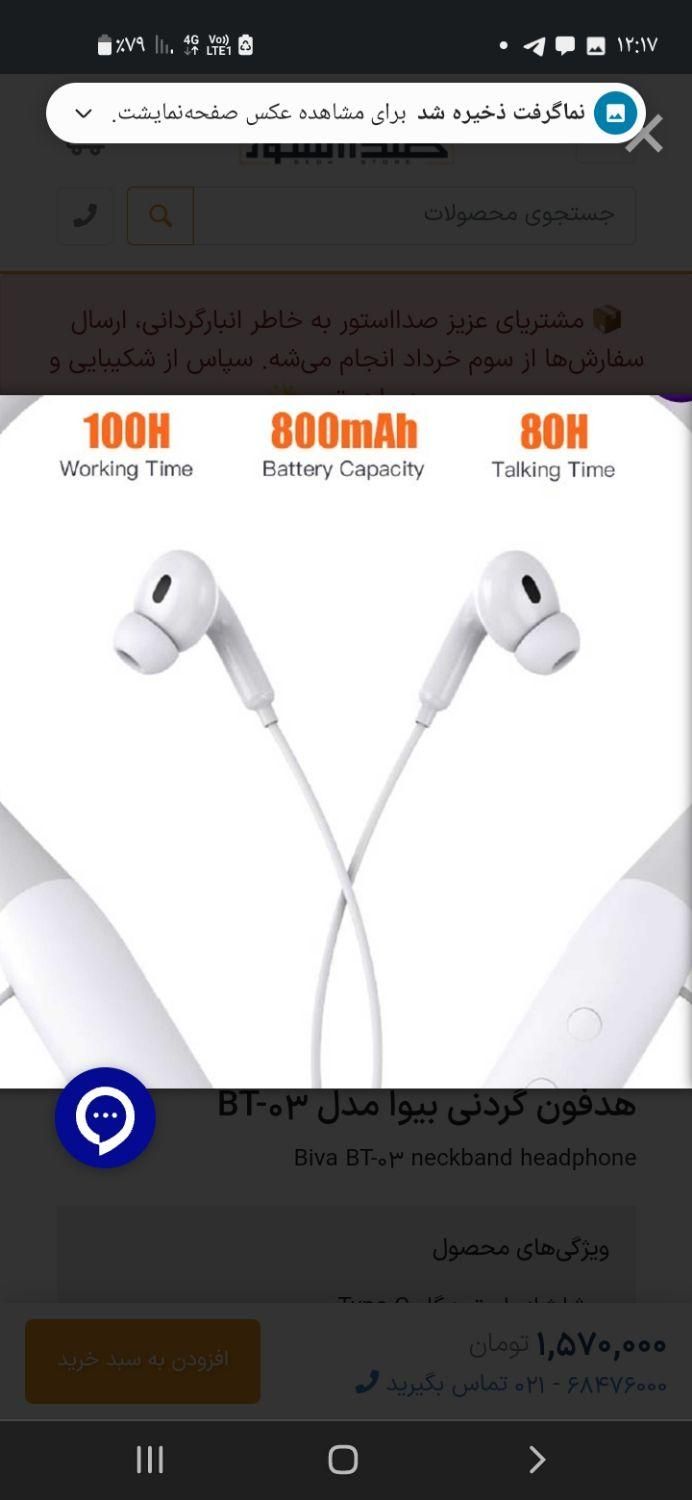
Task: Go to the home screen
Action: pyautogui.click(x=343, y=1460)
